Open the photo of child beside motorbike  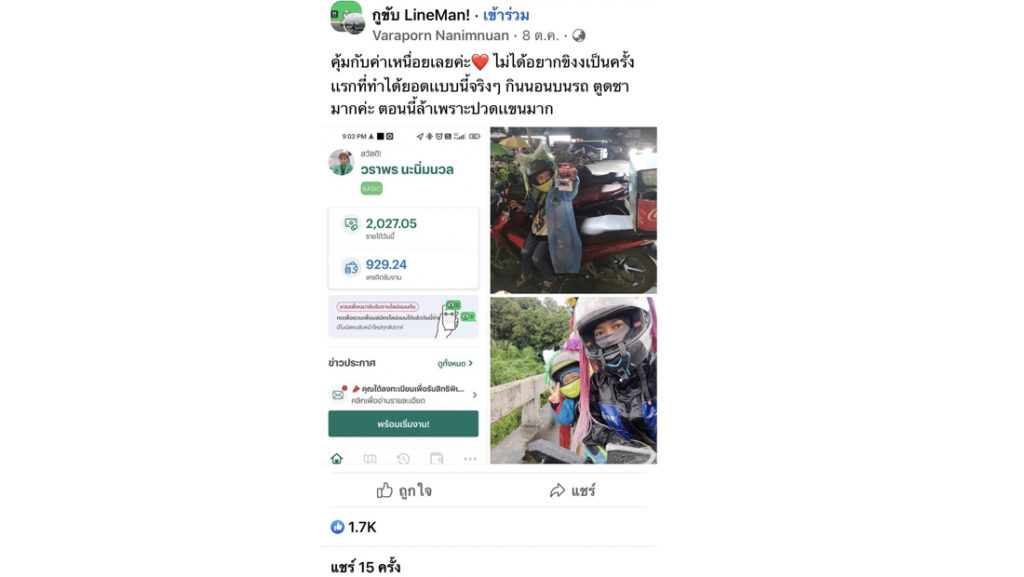click(x=573, y=210)
